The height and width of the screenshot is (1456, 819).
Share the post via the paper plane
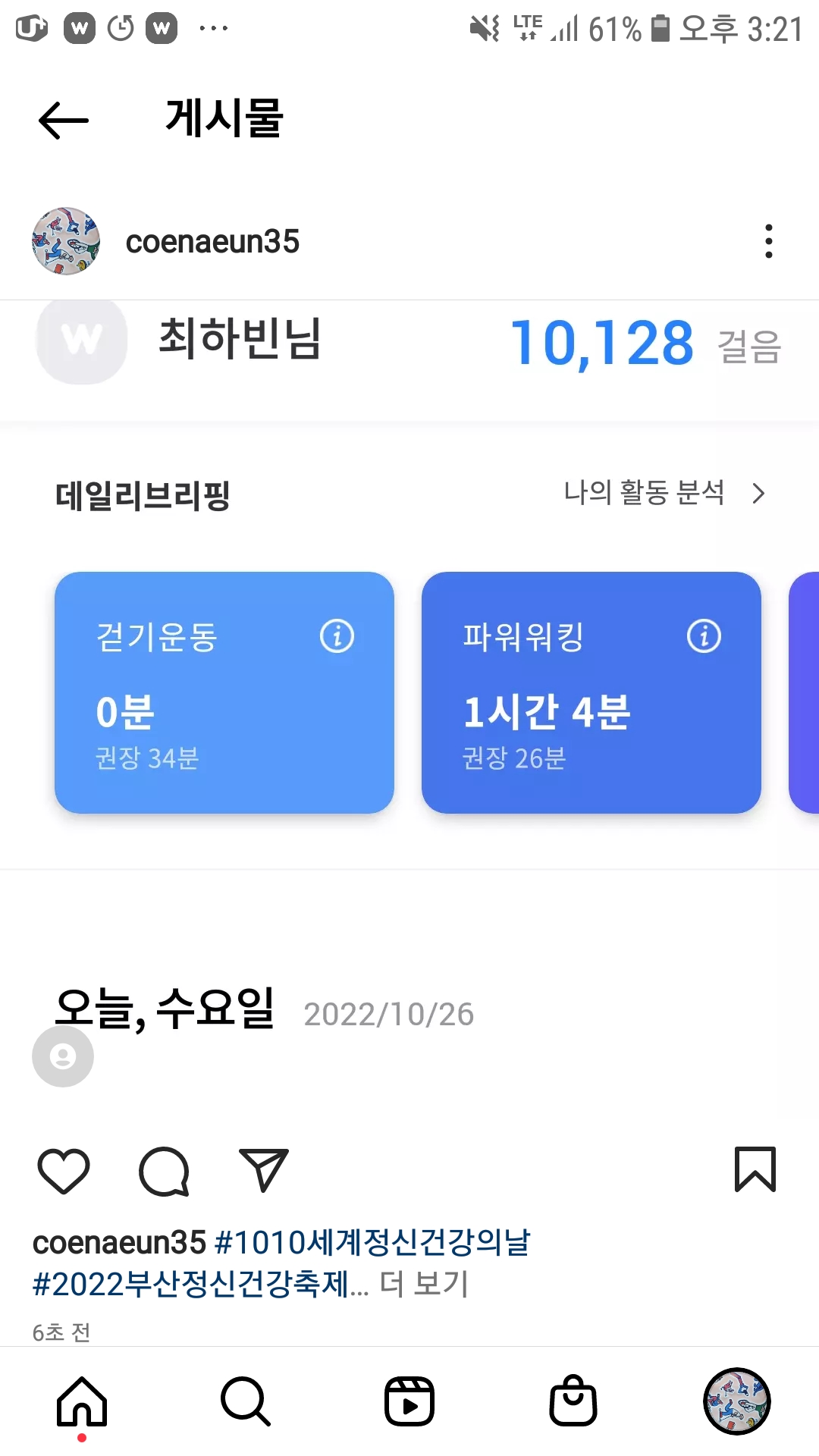tap(263, 1169)
